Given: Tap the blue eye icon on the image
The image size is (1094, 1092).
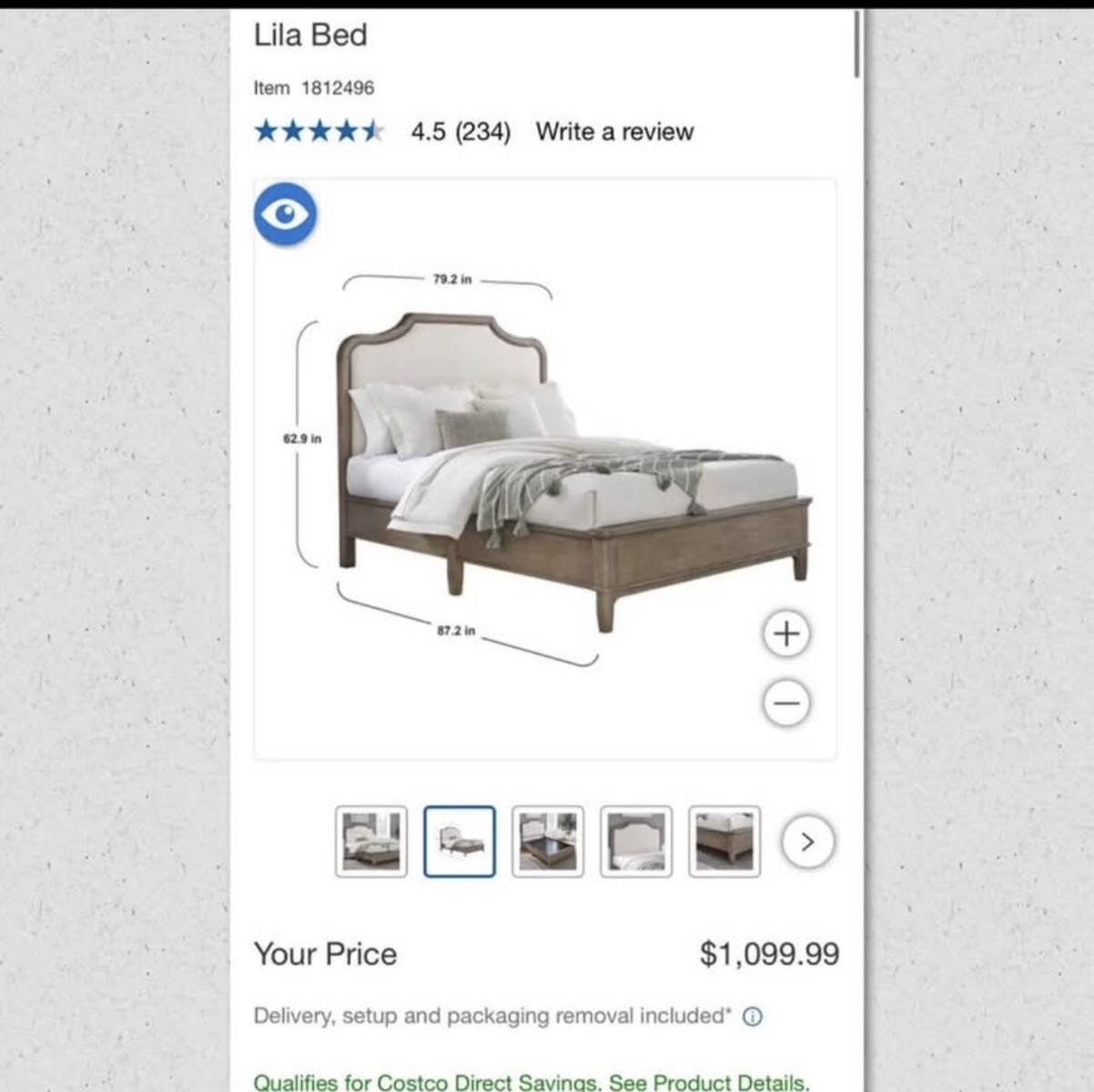Looking at the screenshot, I should [x=285, y=215].
